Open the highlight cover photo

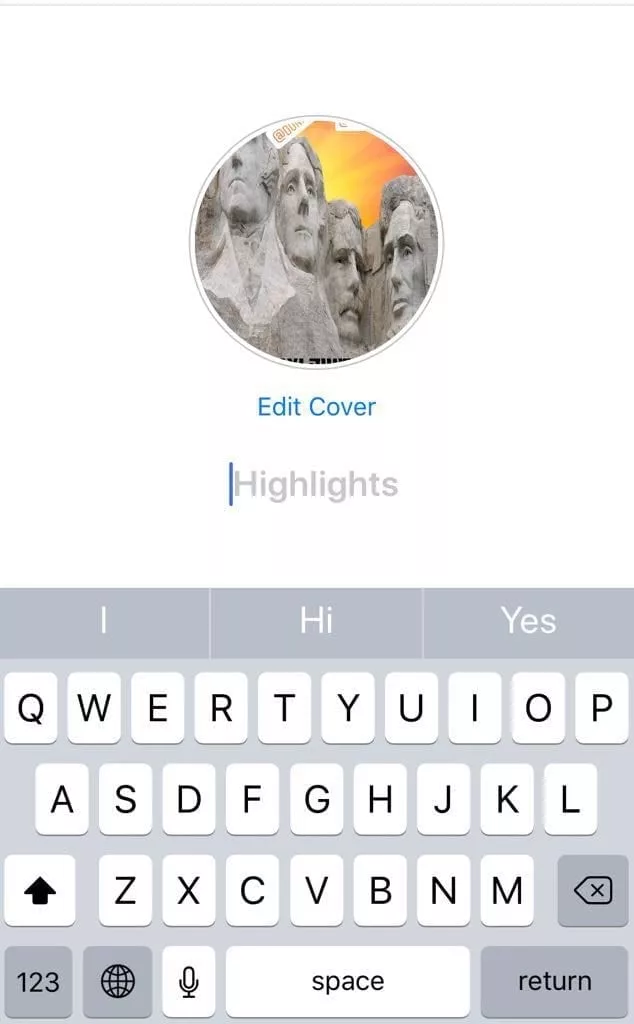[x=316, y=242]
